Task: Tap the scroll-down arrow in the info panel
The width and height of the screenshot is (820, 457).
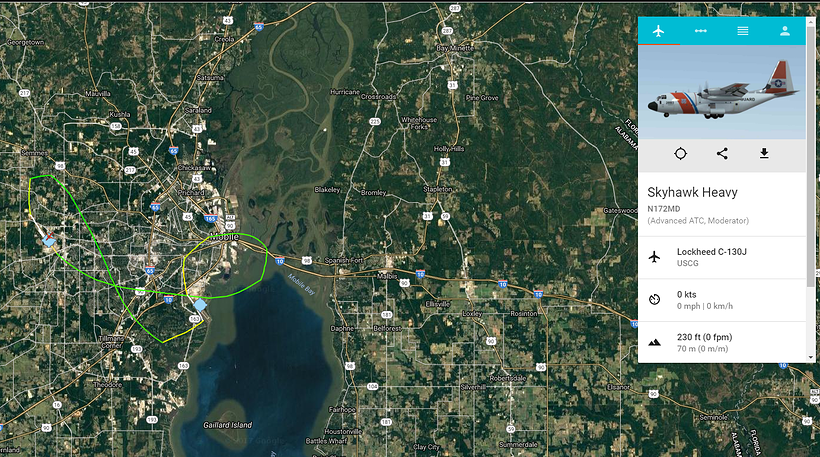Action: [x=810, y=356]
